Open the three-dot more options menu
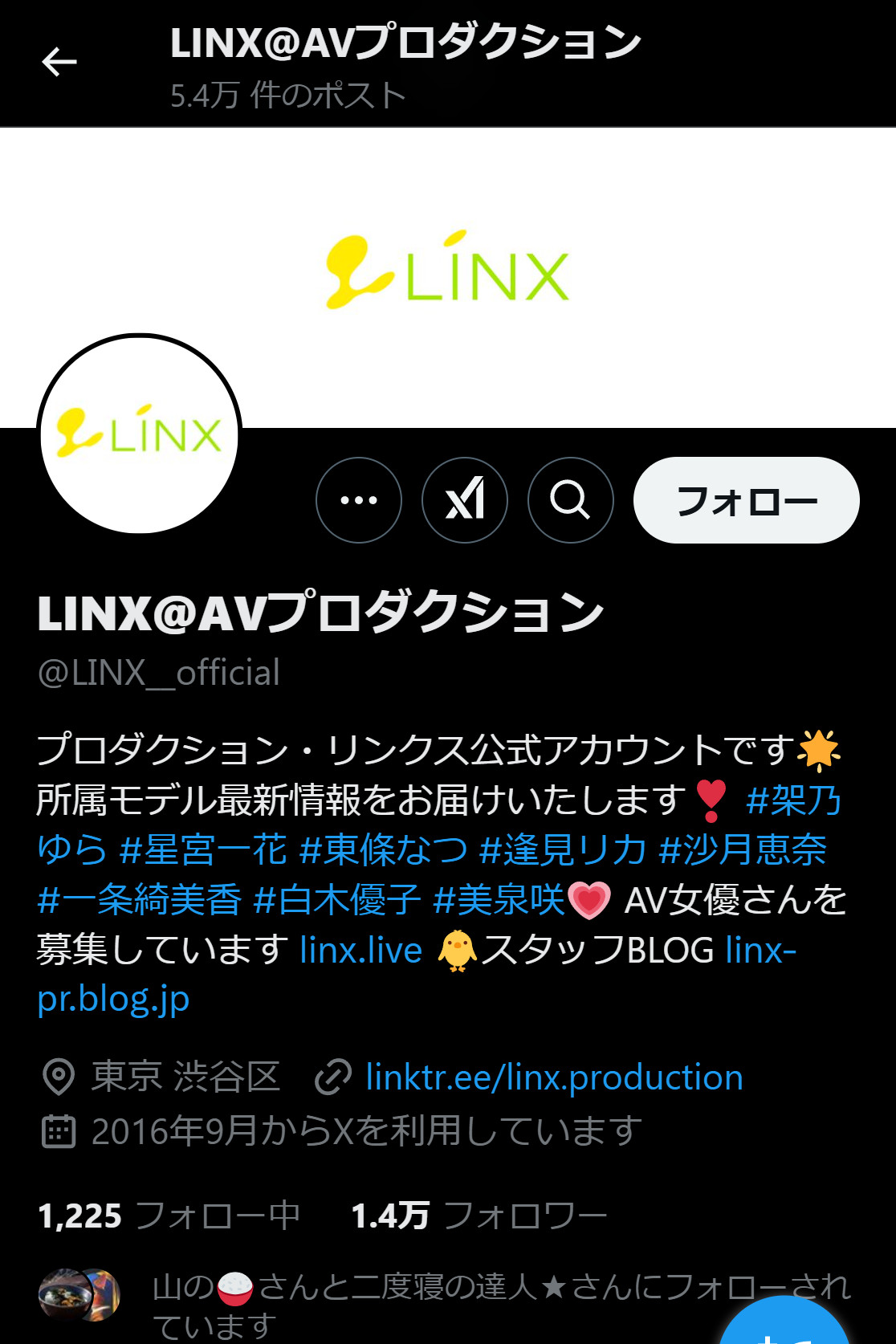896x1344 pixels. click(x=359, y=500)
